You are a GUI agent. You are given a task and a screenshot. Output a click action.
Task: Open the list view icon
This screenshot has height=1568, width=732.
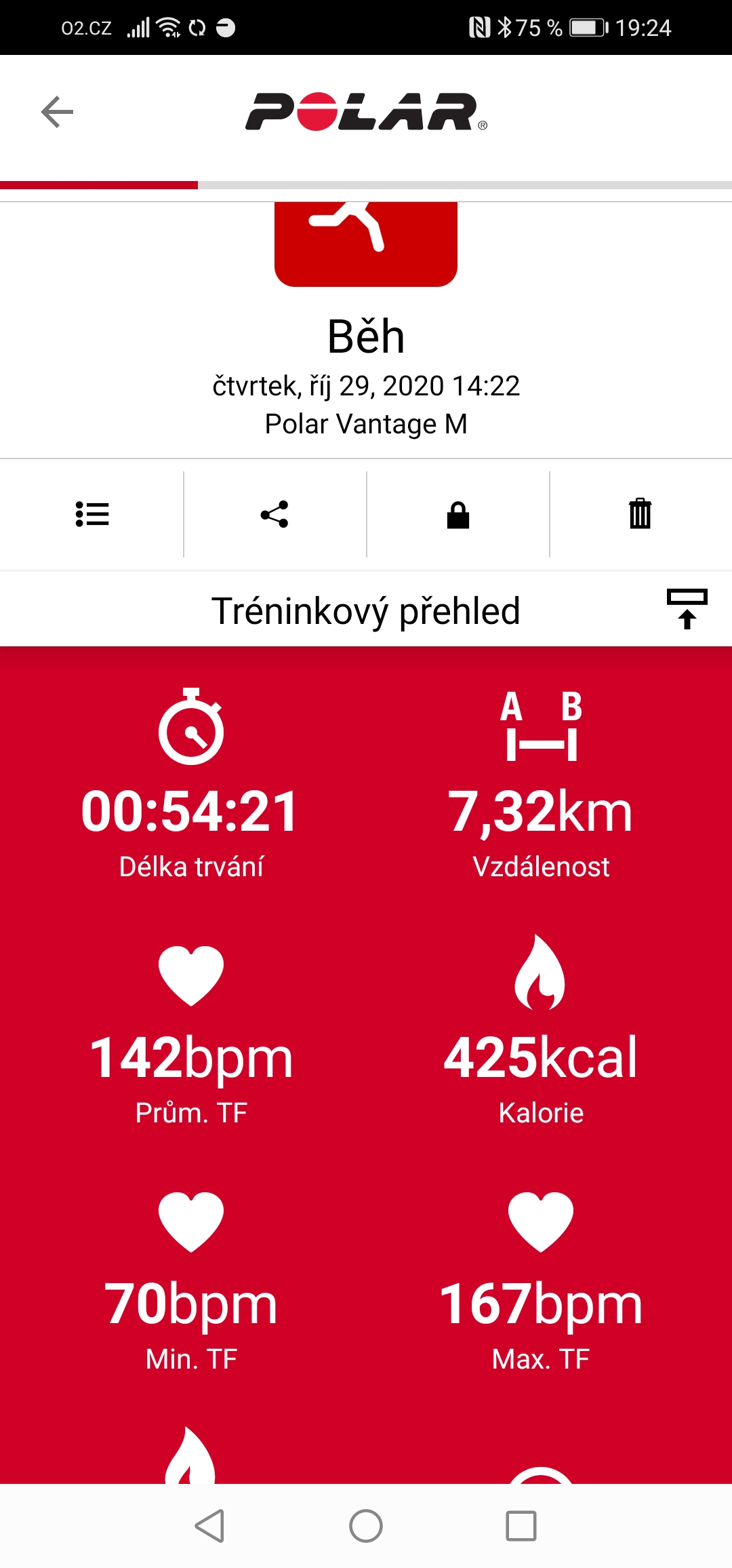click(92, 514)
